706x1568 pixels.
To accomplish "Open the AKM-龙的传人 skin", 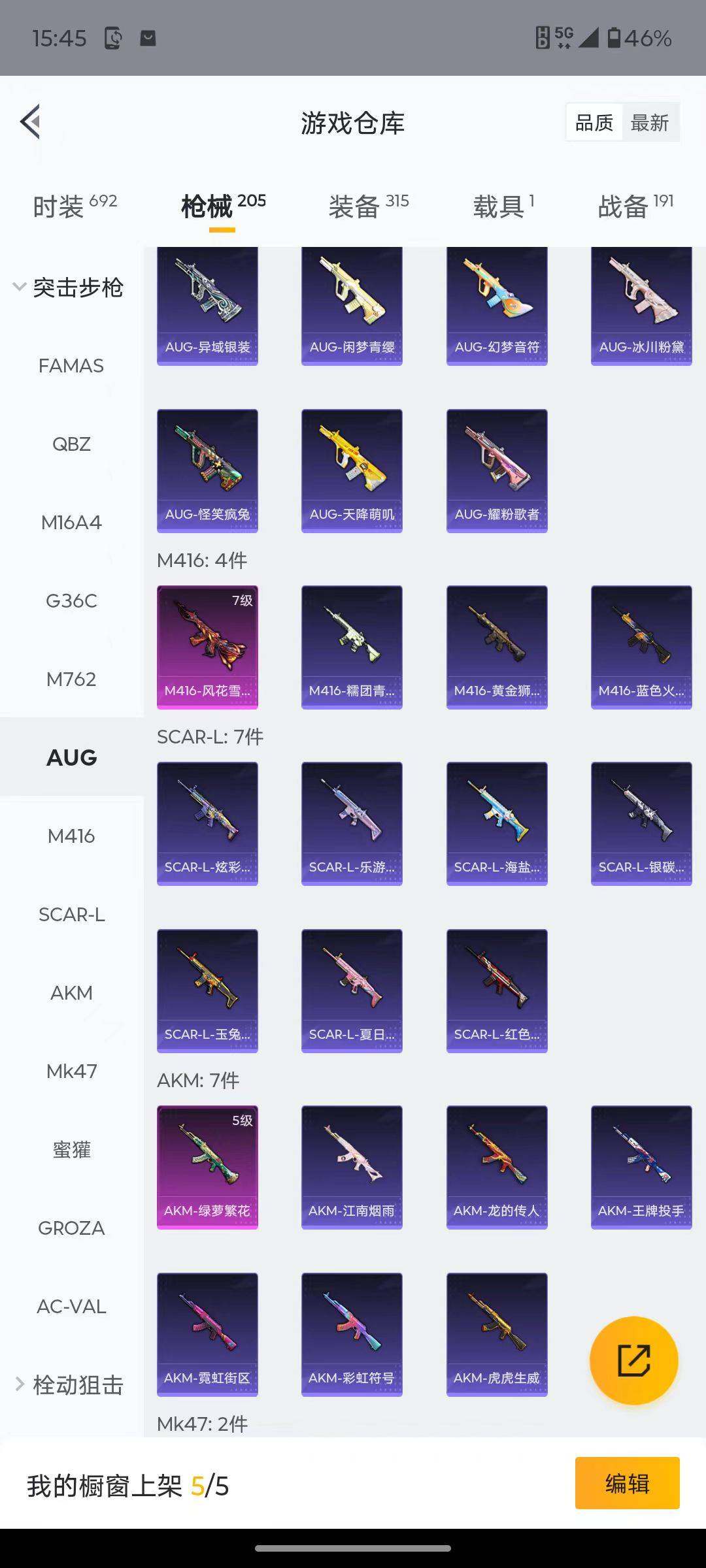I will tap(497, 1168).
